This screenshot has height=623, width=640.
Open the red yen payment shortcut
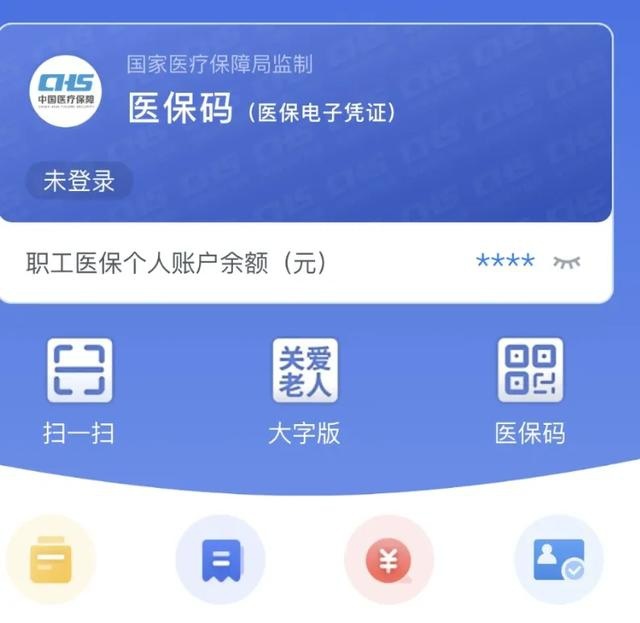coord(389,560)
